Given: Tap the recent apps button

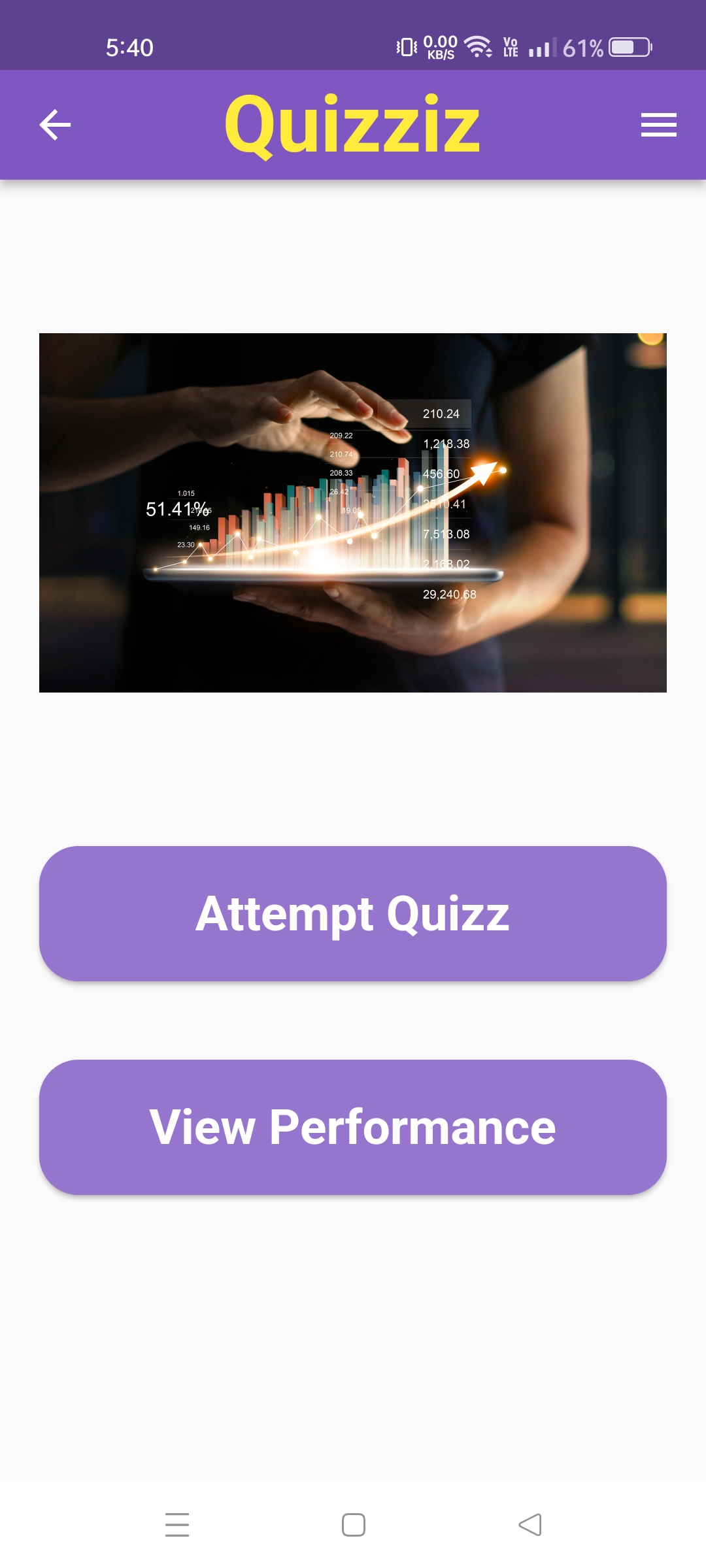Looking at the screenshot, I should click(176, 1525).
